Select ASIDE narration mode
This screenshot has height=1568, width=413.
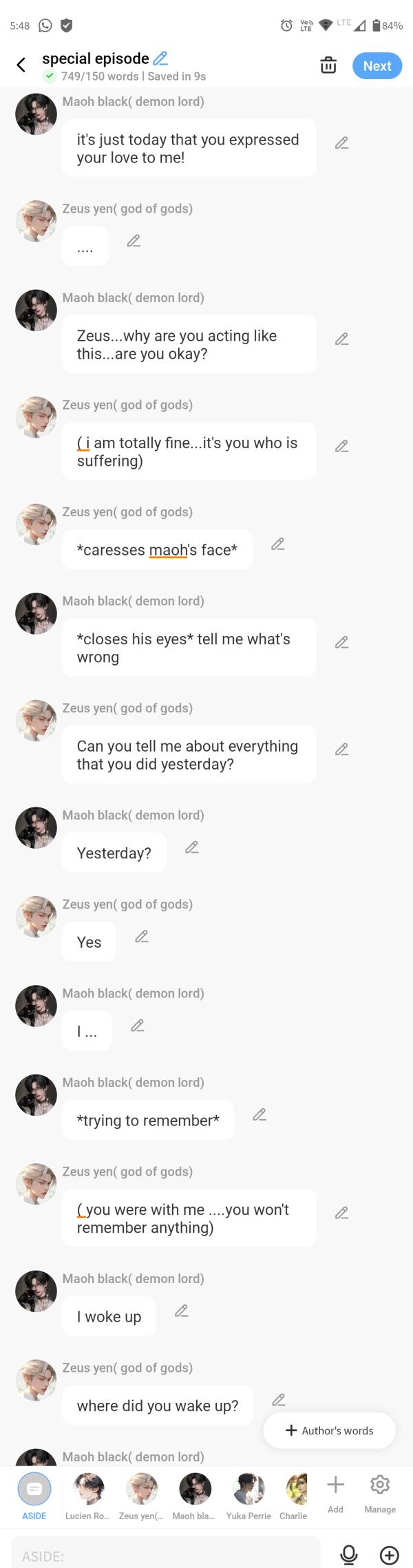(34, 1494)
